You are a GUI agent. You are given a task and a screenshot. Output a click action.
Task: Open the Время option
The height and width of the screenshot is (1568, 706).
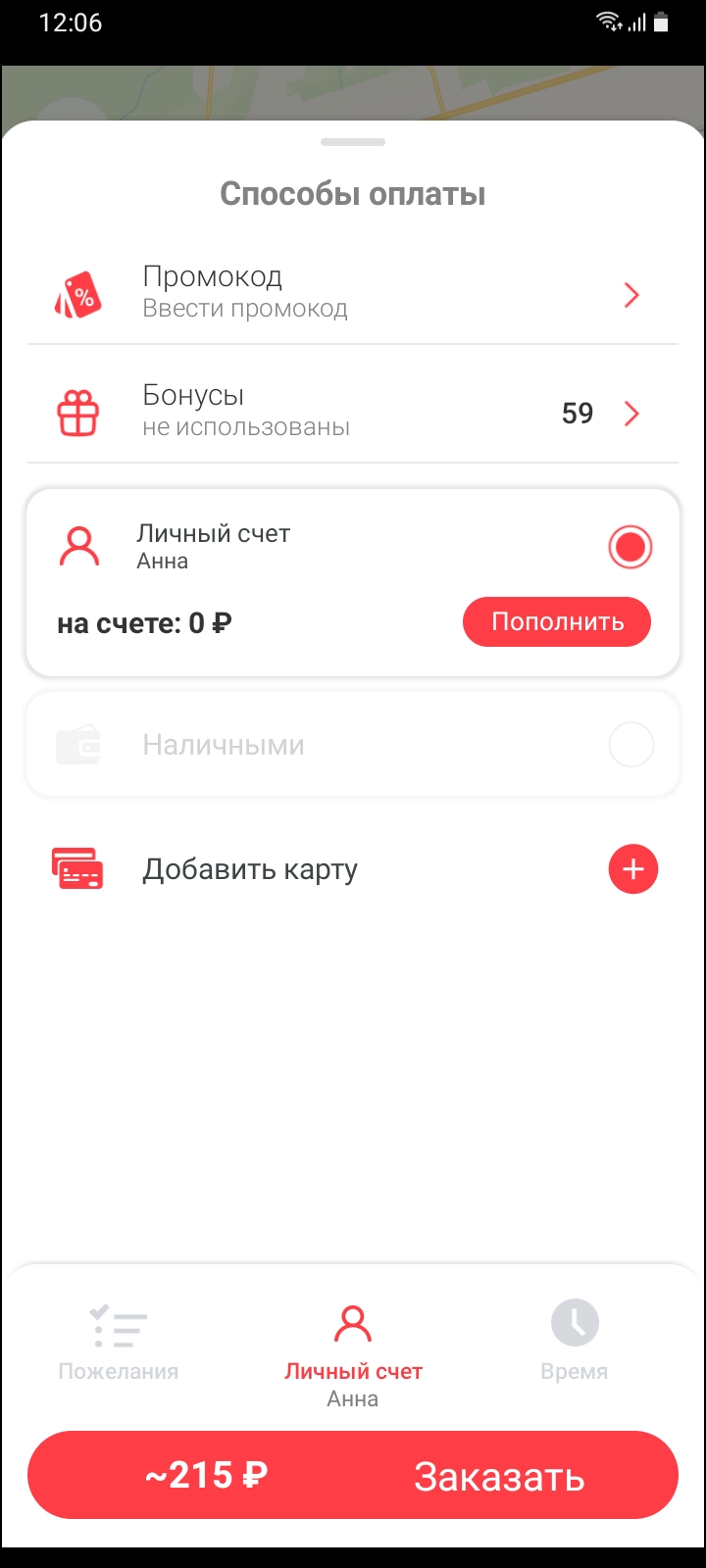(575, 1342)
